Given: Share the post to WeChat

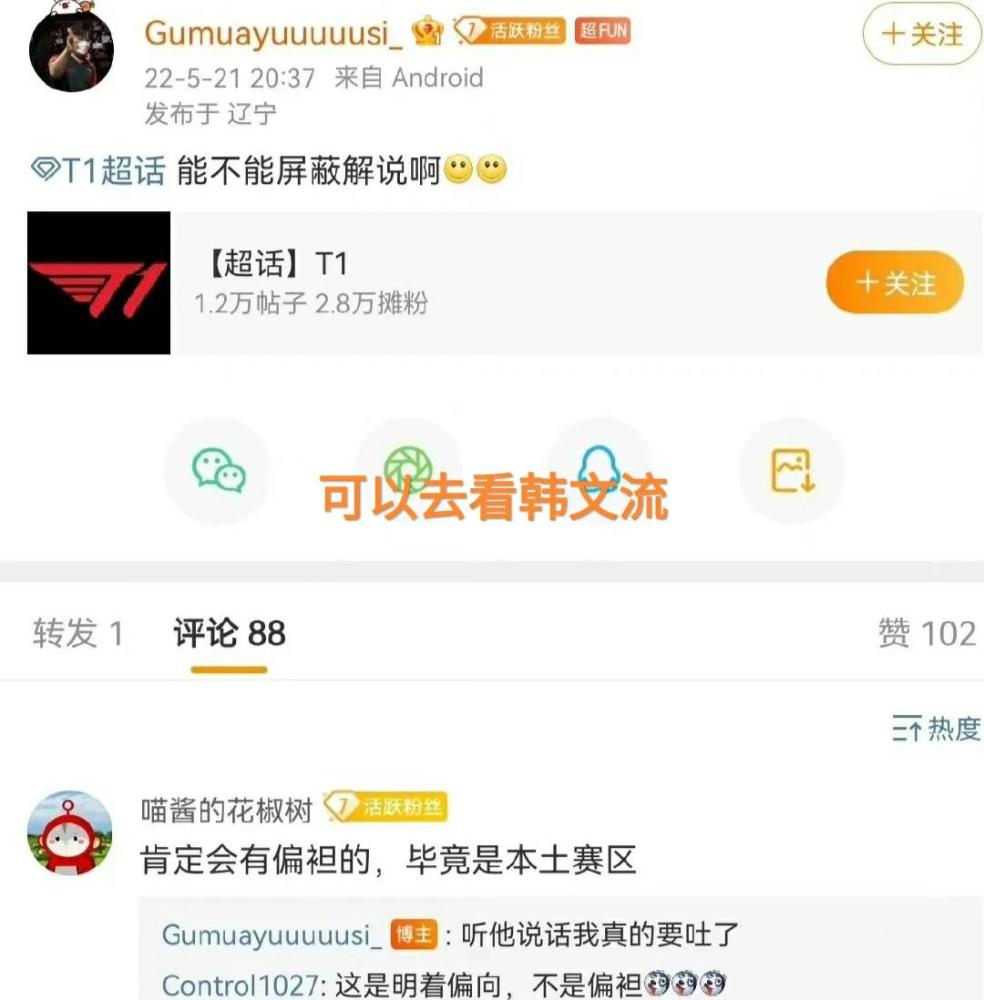Looking at the screenshot, I should [218, 469].
